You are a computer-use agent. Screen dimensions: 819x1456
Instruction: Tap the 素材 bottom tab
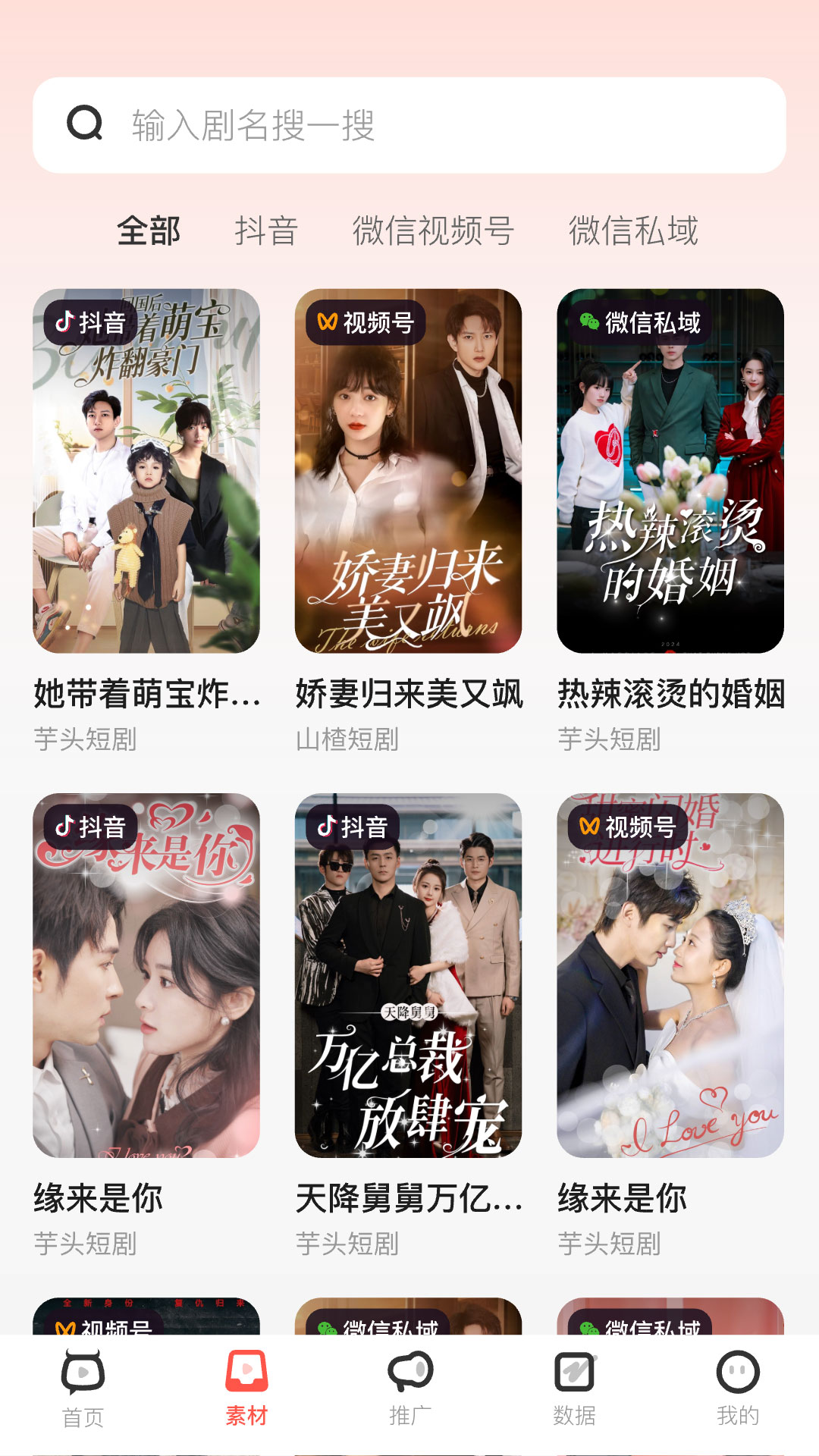pyautogui.click(x=246, y=1389)
